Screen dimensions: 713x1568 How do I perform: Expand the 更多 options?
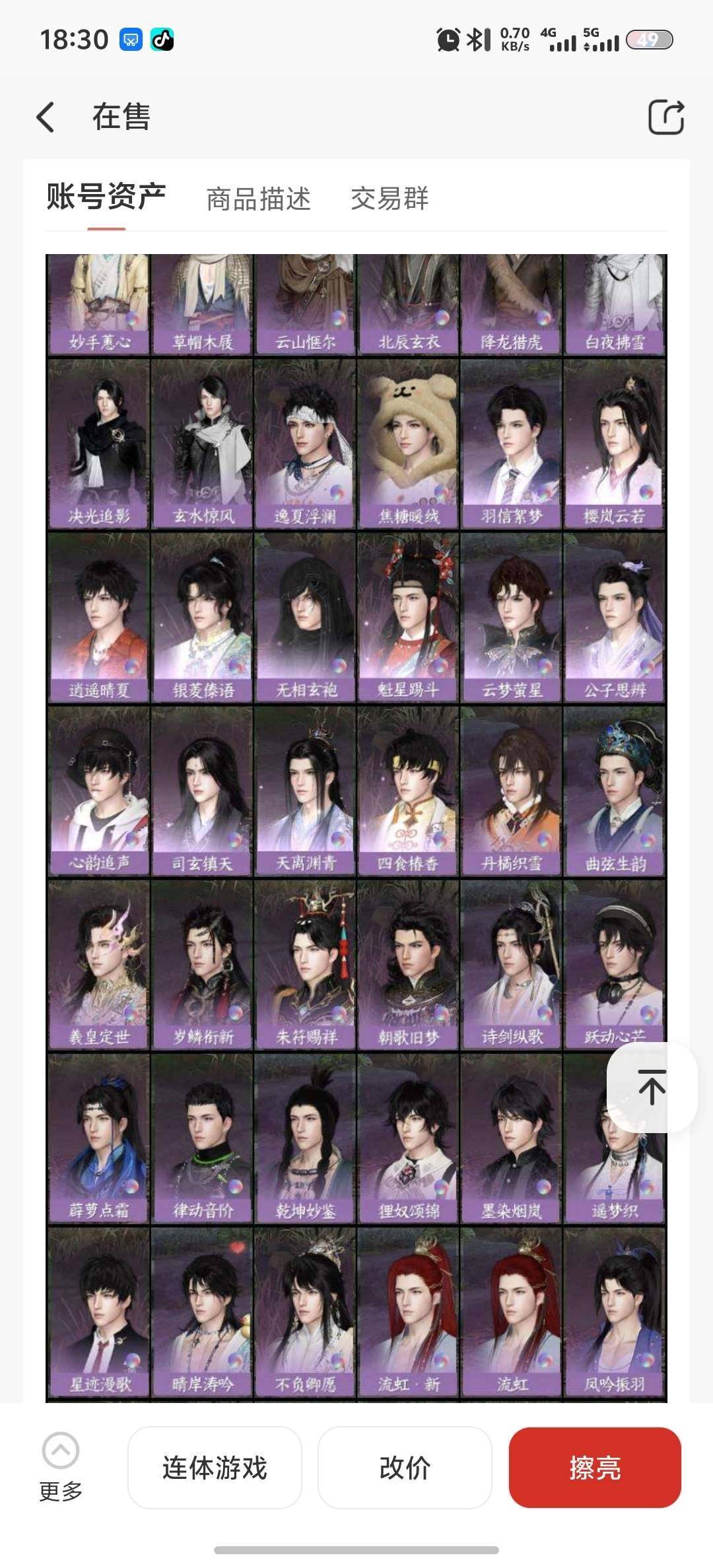click(61, 1466)
